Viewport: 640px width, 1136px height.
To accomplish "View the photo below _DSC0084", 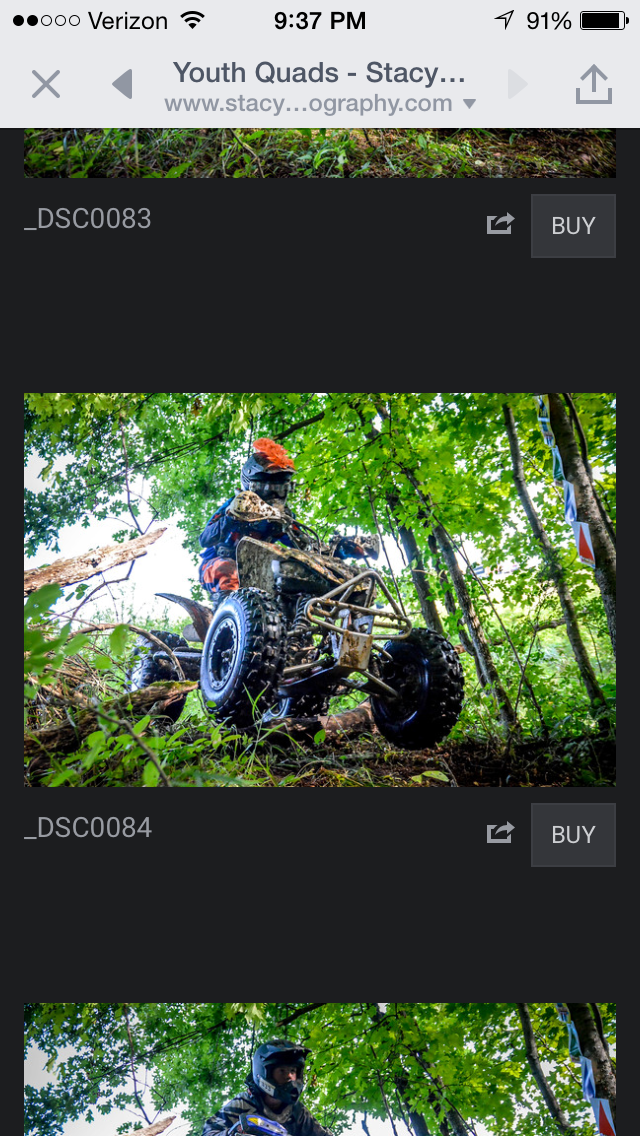I will coord(320,1069).
